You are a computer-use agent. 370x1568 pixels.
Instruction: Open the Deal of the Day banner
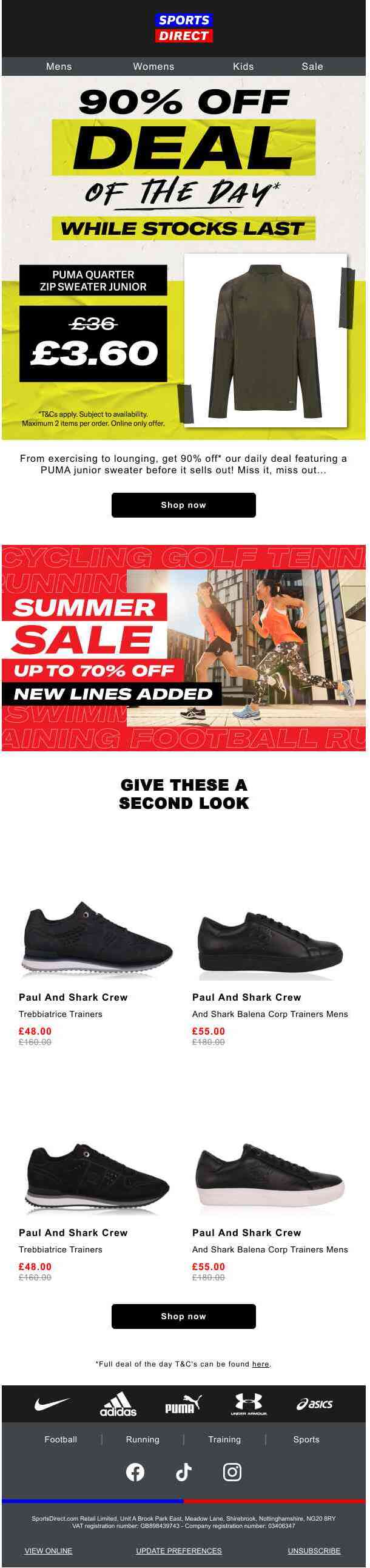pos(183,255)
